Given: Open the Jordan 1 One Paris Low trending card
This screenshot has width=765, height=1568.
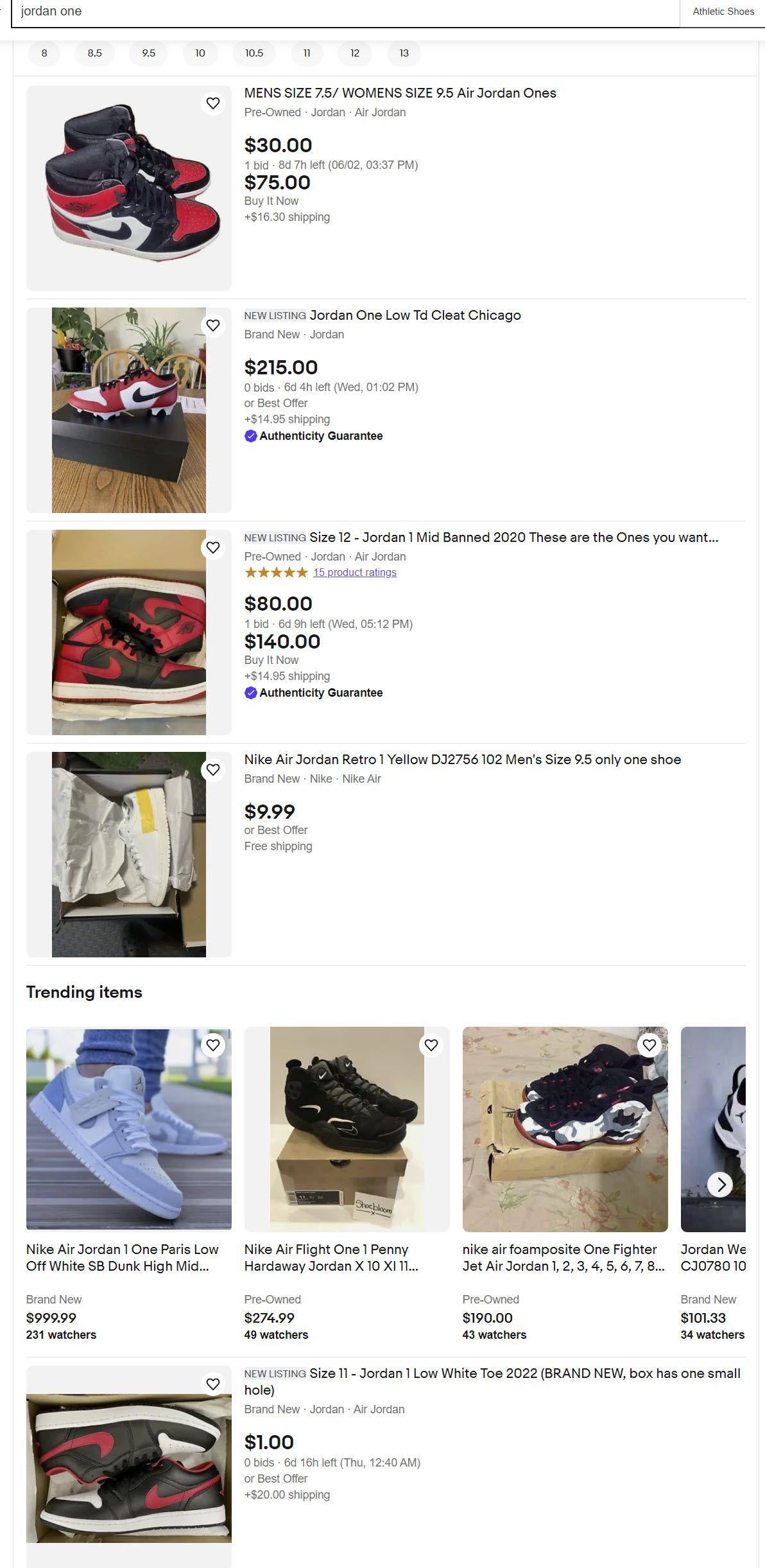Looking at the screenshot, I should pyautogui.click(x=122, y=1257).
